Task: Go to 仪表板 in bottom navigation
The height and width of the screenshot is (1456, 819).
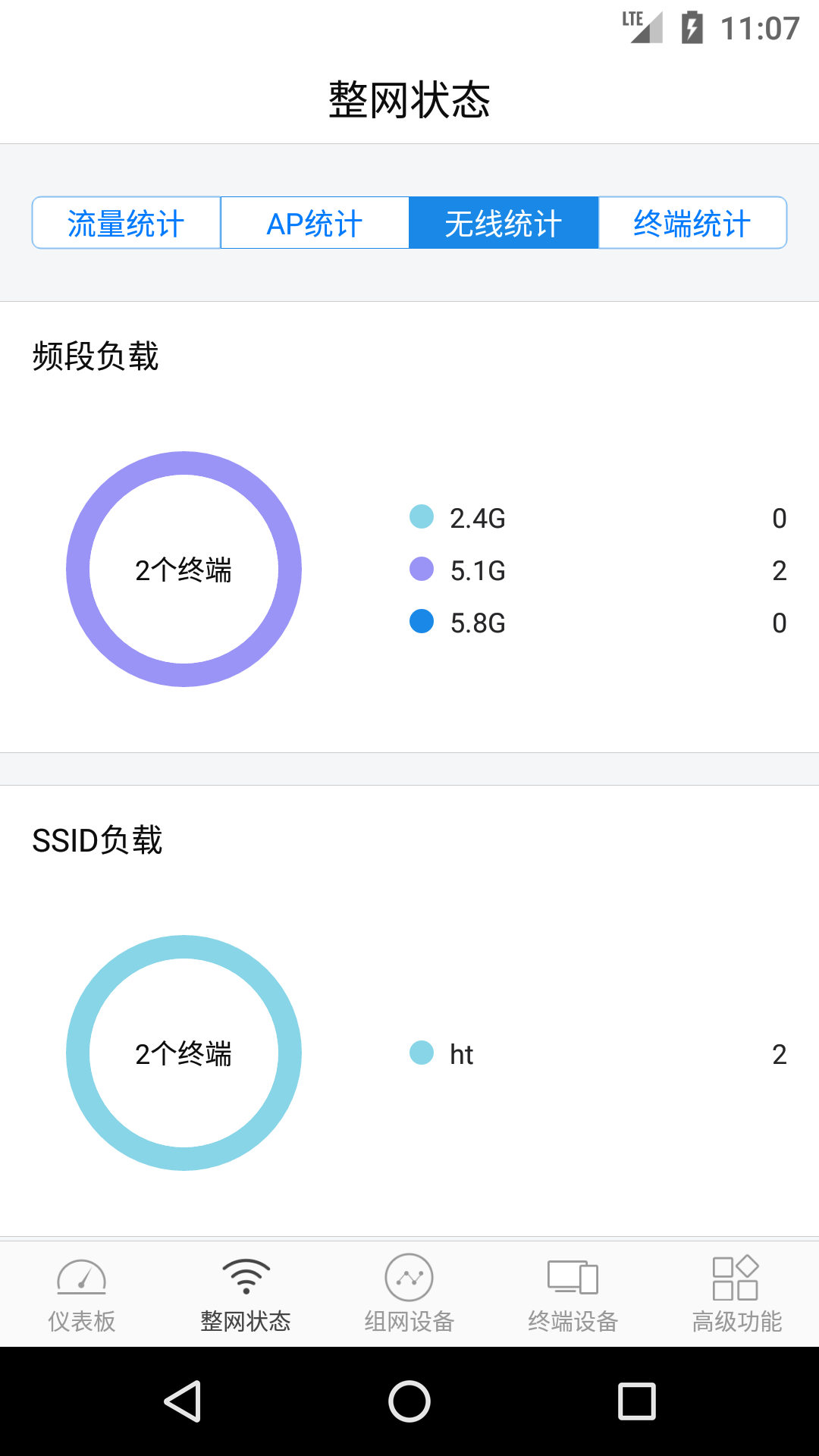Action: [82, 1294]
